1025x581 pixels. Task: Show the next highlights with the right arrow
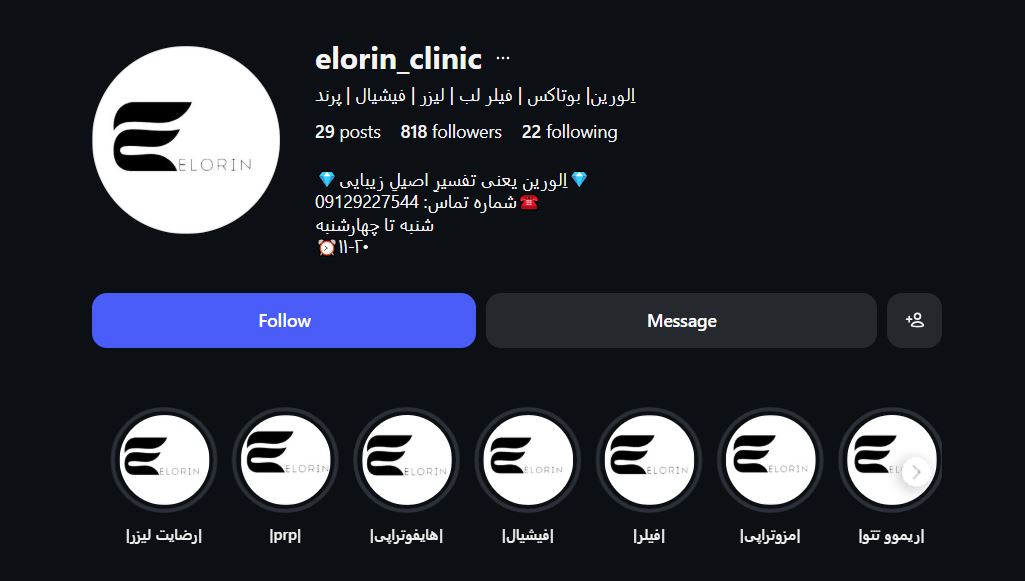point(916,472)
